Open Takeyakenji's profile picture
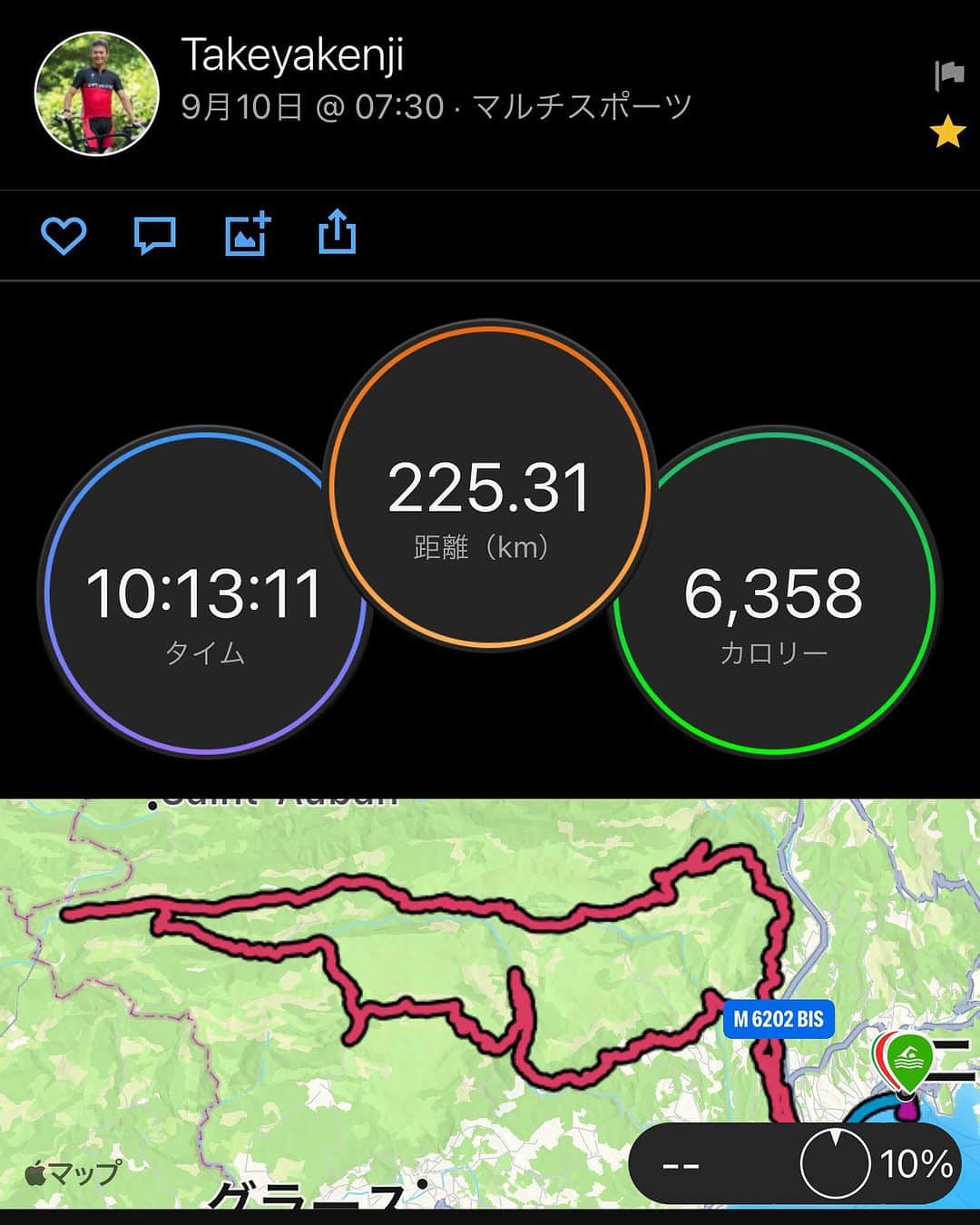 click(x=97, y=93)
